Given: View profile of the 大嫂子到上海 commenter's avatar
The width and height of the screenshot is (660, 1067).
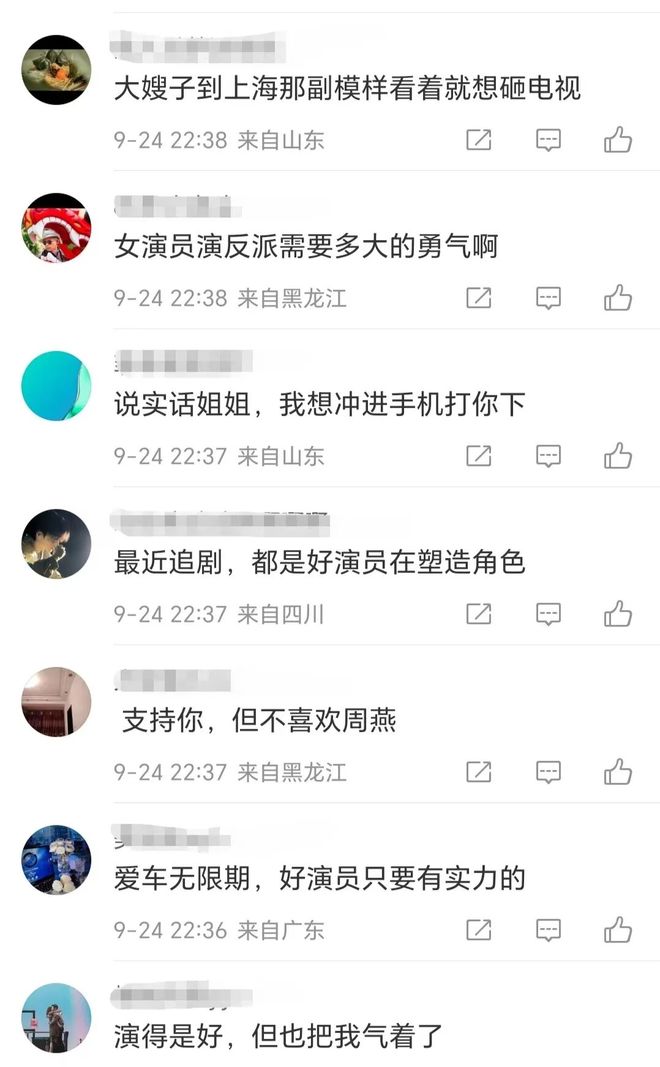Looking at the screenshot, I should point(56,70).
